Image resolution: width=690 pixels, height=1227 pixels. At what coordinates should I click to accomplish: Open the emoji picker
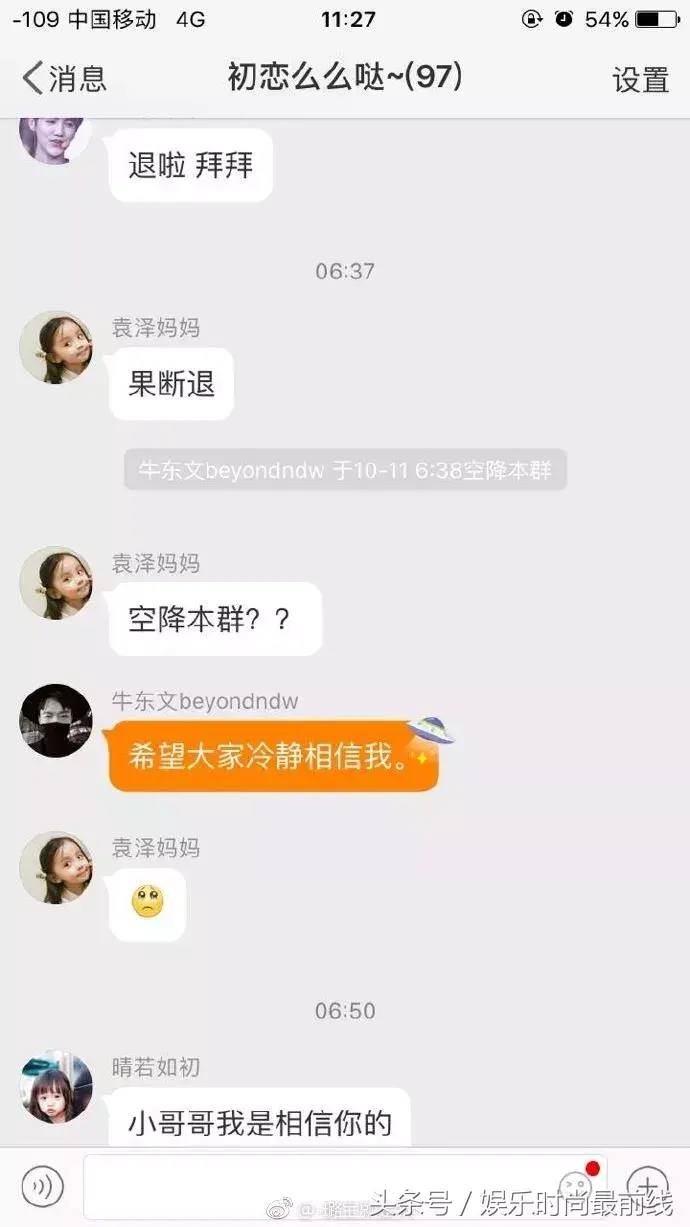coord(574,1186)
